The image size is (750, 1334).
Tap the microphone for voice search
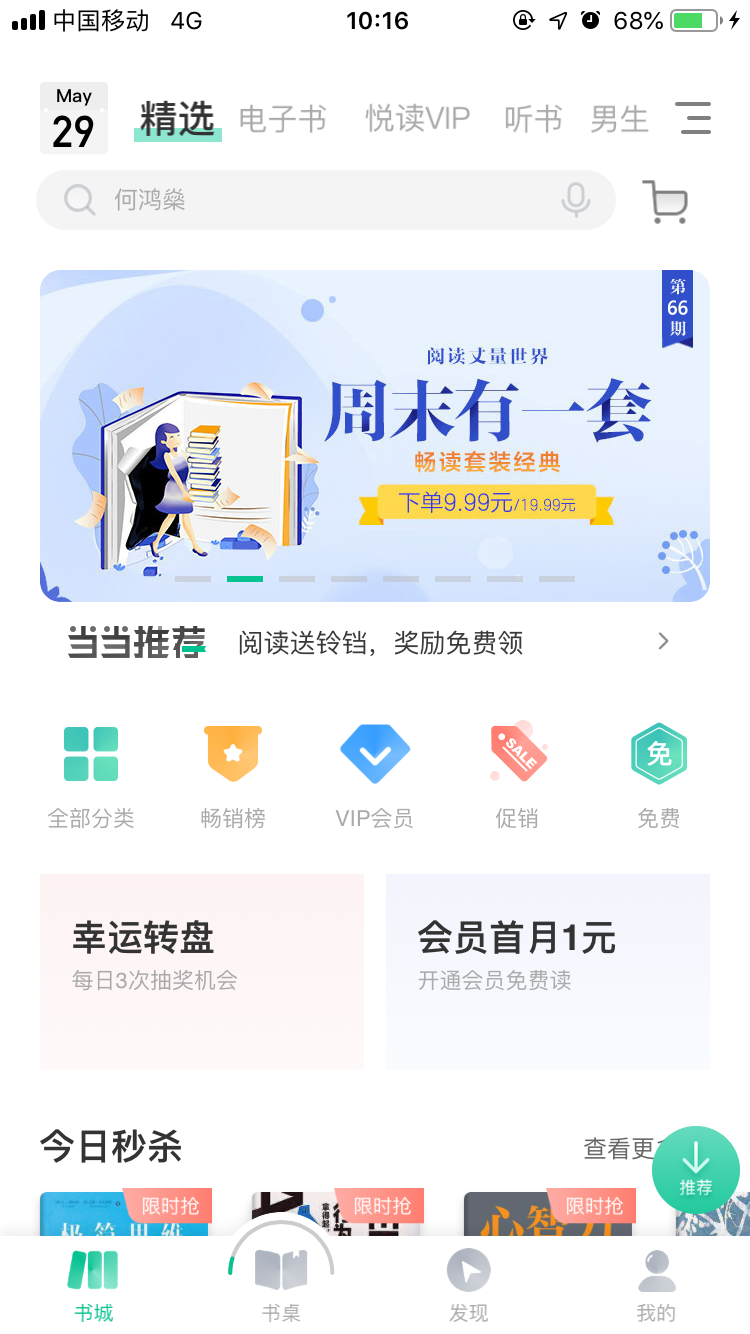[575, 200]
